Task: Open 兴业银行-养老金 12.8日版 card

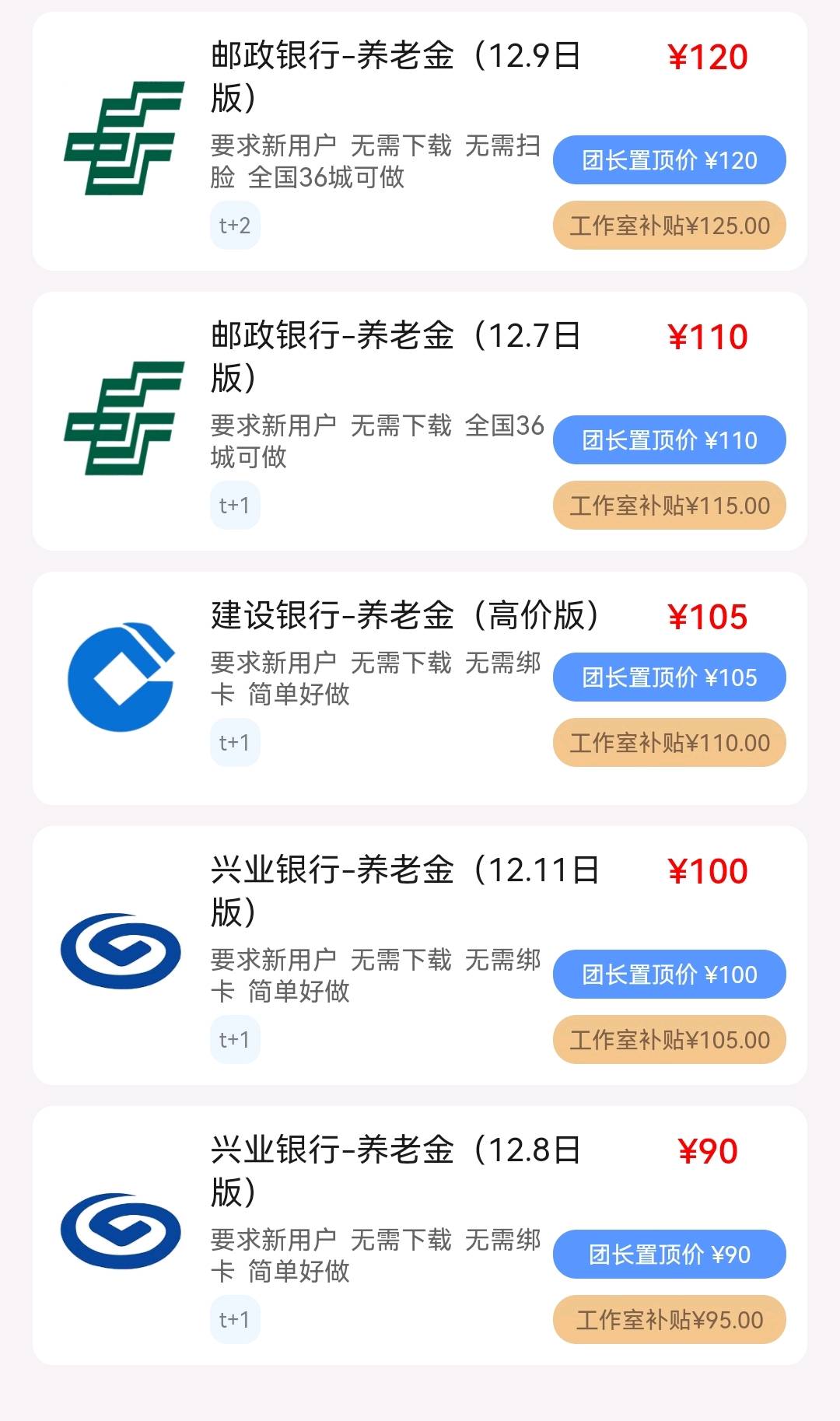Action: [420, 1235]
